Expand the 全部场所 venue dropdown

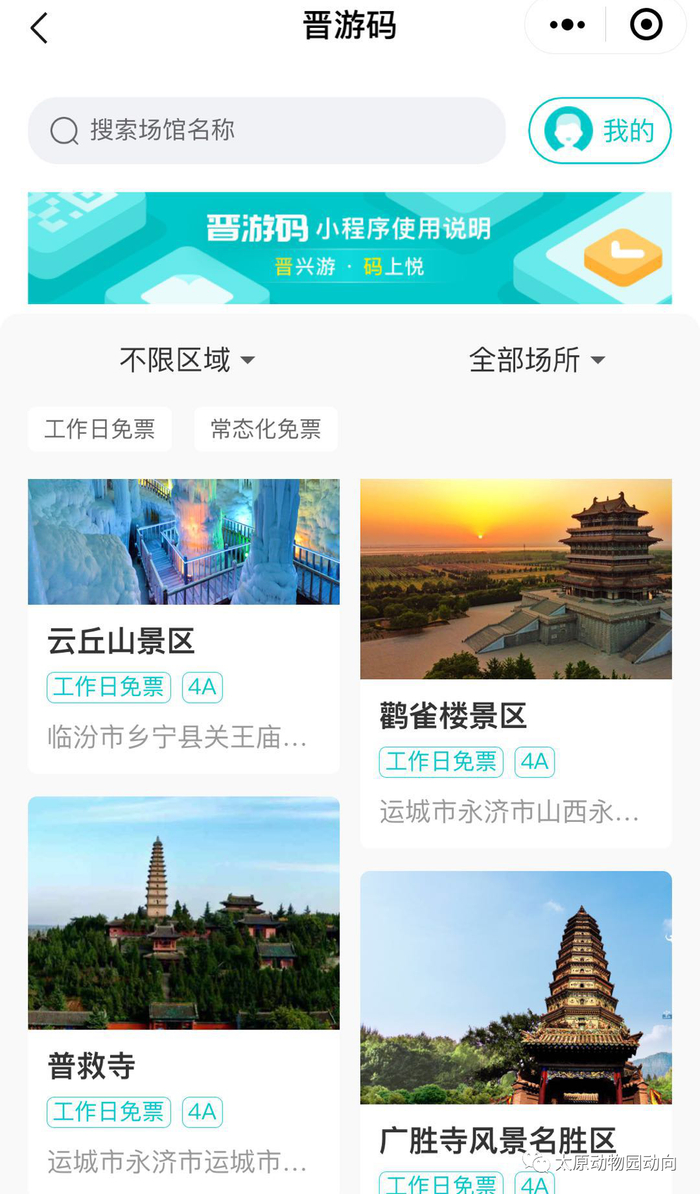point(537,360)
